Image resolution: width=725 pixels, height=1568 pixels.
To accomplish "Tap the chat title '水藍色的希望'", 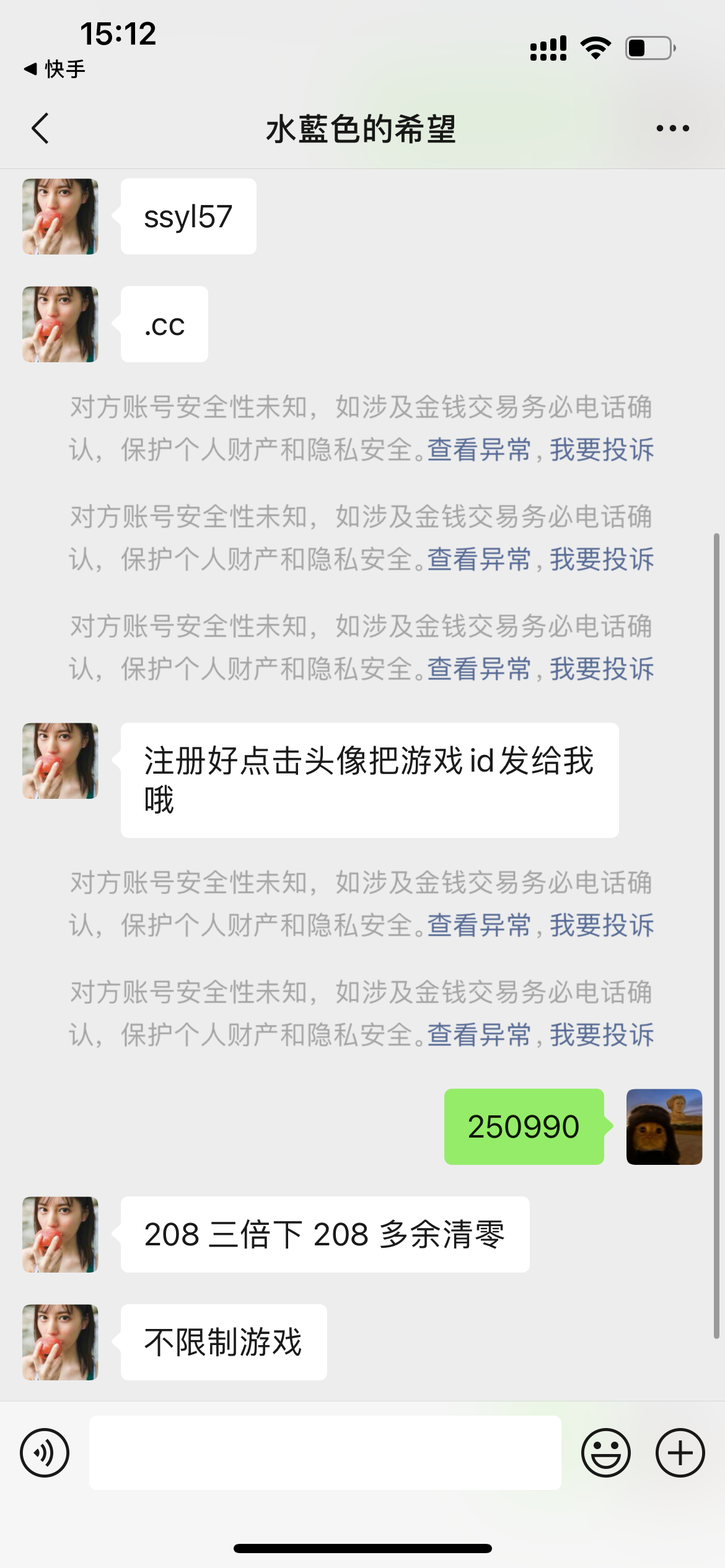I will click(362, 128).
